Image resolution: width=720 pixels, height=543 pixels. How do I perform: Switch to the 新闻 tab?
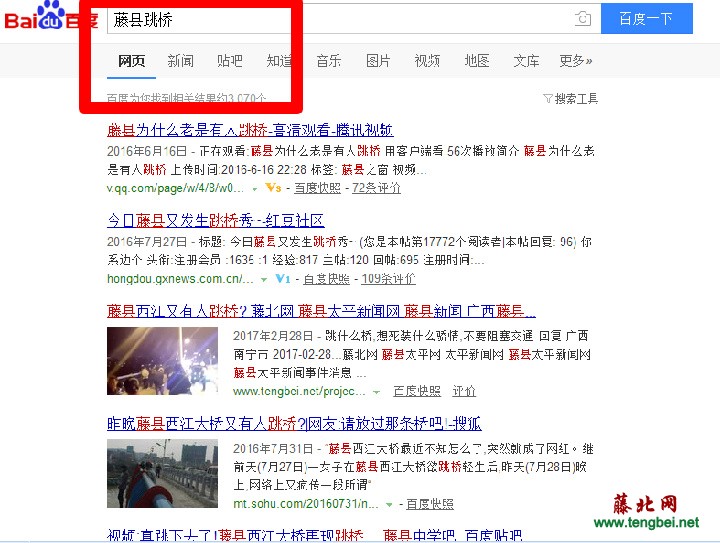click(x=181, y=61)
